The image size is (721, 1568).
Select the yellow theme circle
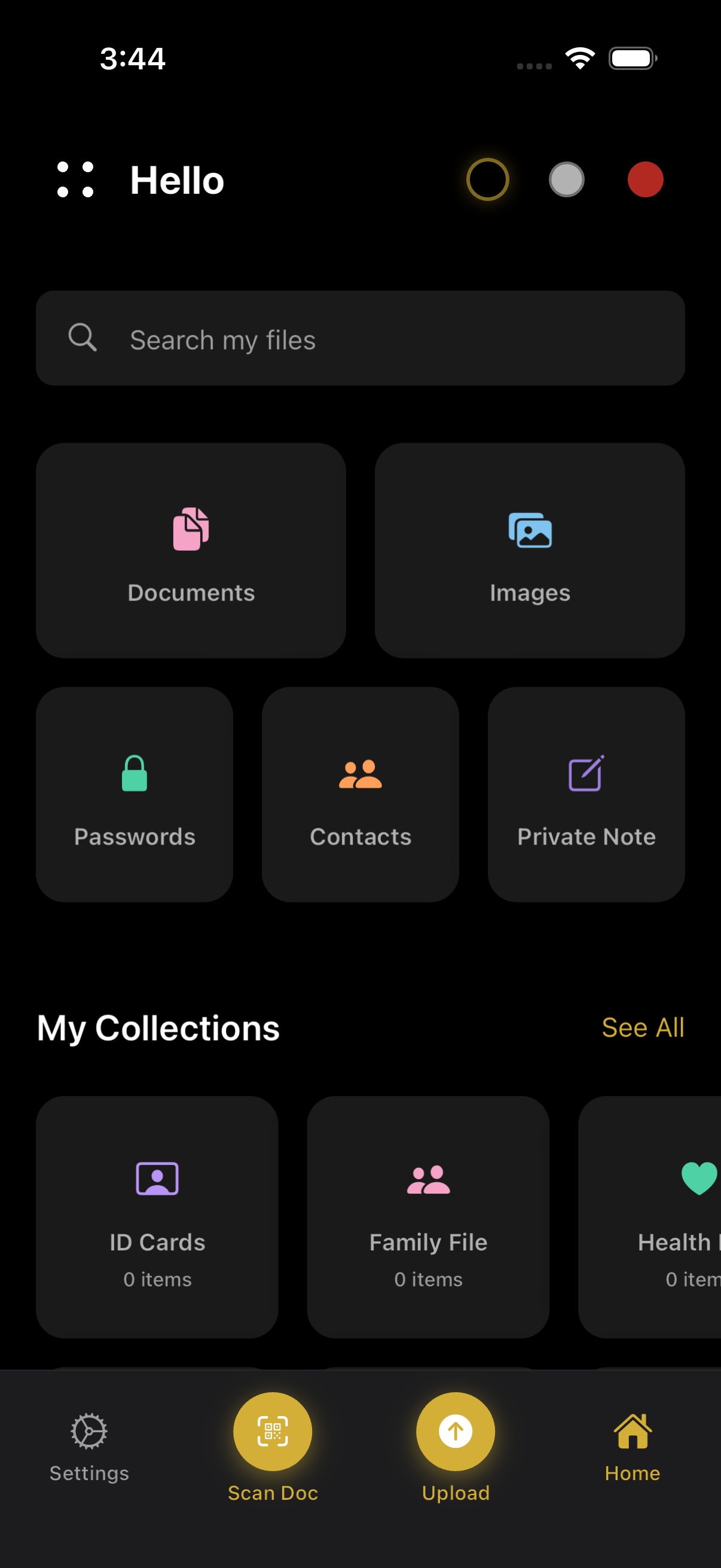pos(487,179)
